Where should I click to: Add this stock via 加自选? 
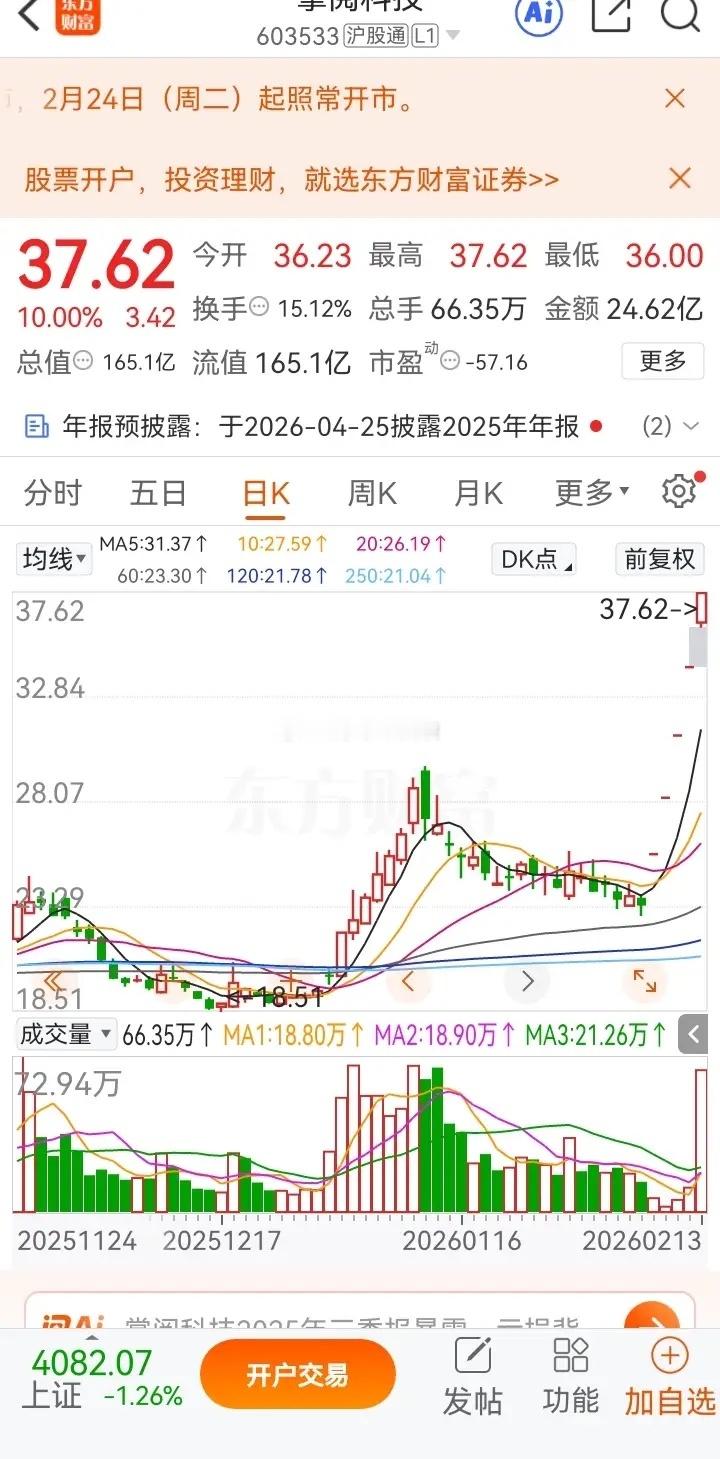(669, 1378)
